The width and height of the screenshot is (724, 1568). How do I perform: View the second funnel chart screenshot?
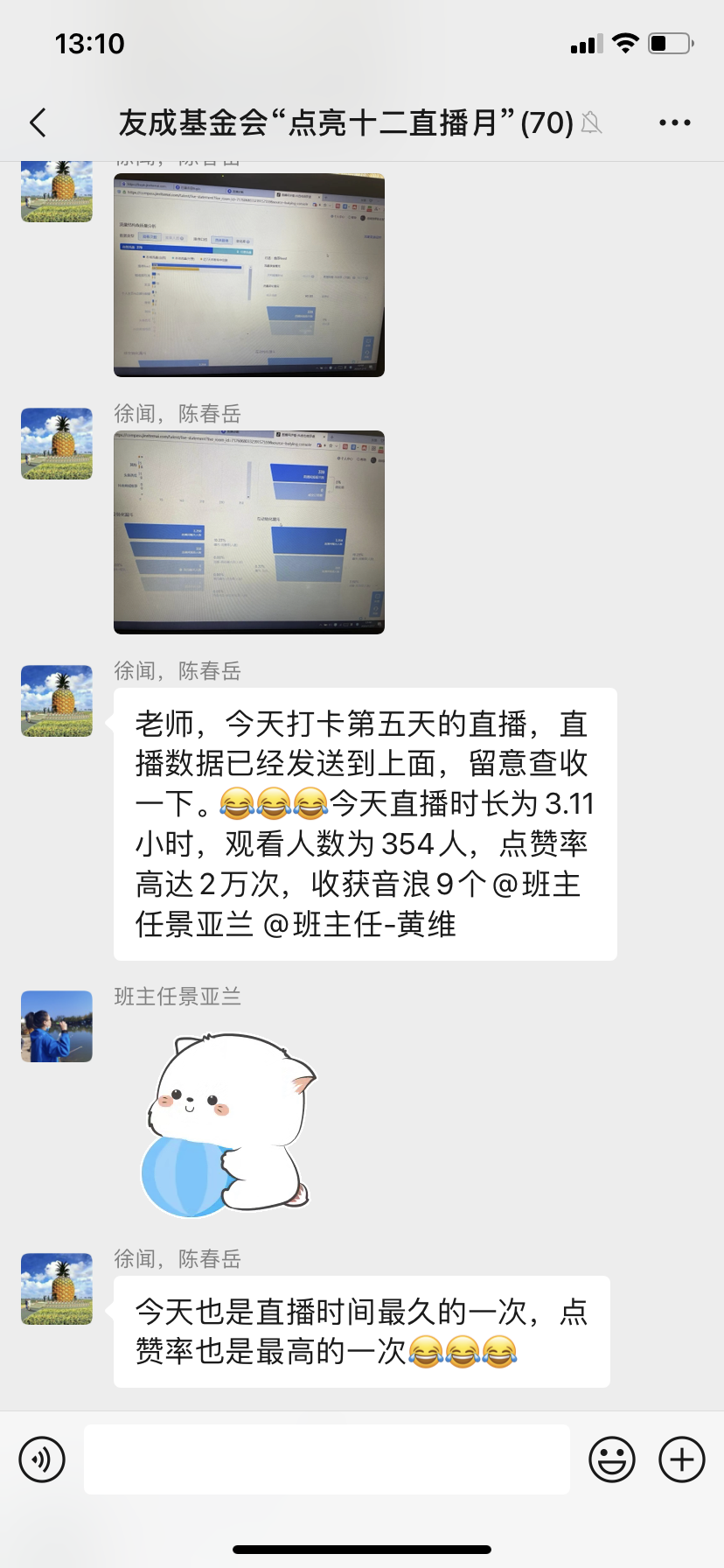tap(249, 532)
